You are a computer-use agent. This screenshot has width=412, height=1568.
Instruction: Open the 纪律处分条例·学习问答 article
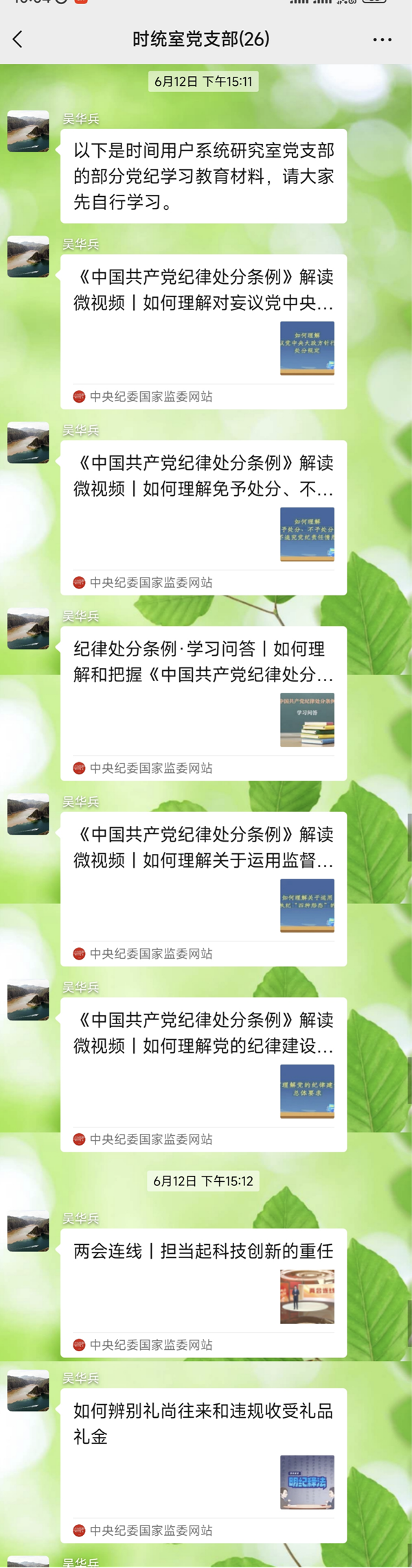[203, 703]
